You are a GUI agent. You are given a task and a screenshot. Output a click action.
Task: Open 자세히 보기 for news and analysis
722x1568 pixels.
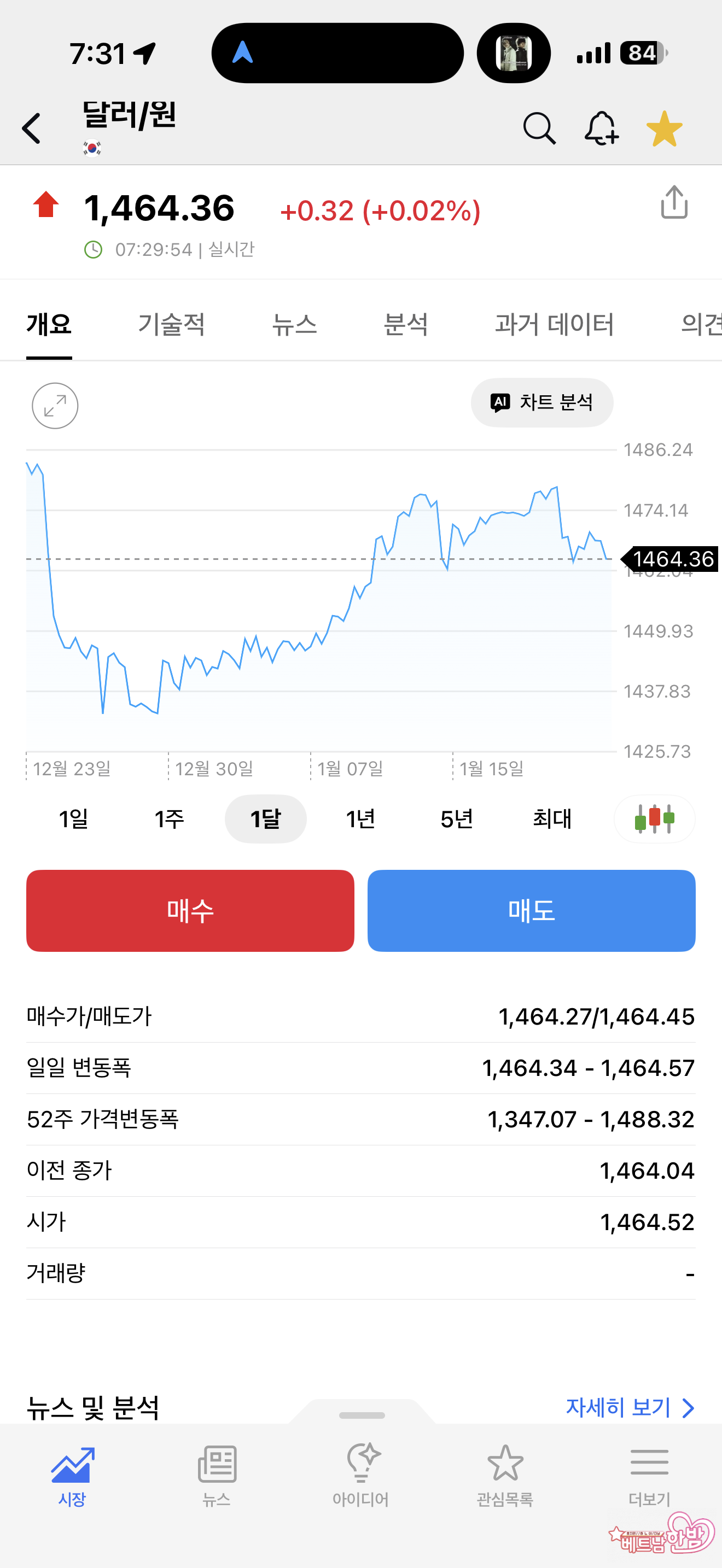(630, 1407)
